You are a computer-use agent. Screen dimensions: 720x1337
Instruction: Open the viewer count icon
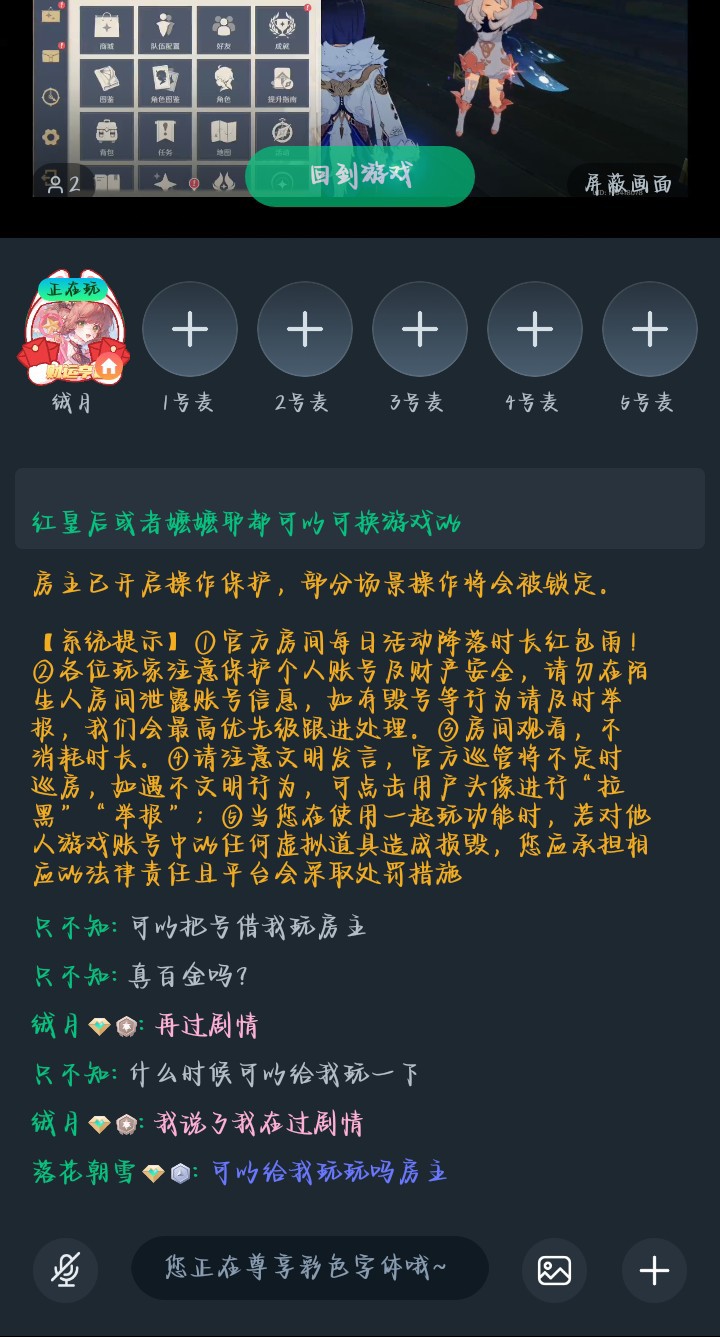point(64,183)
